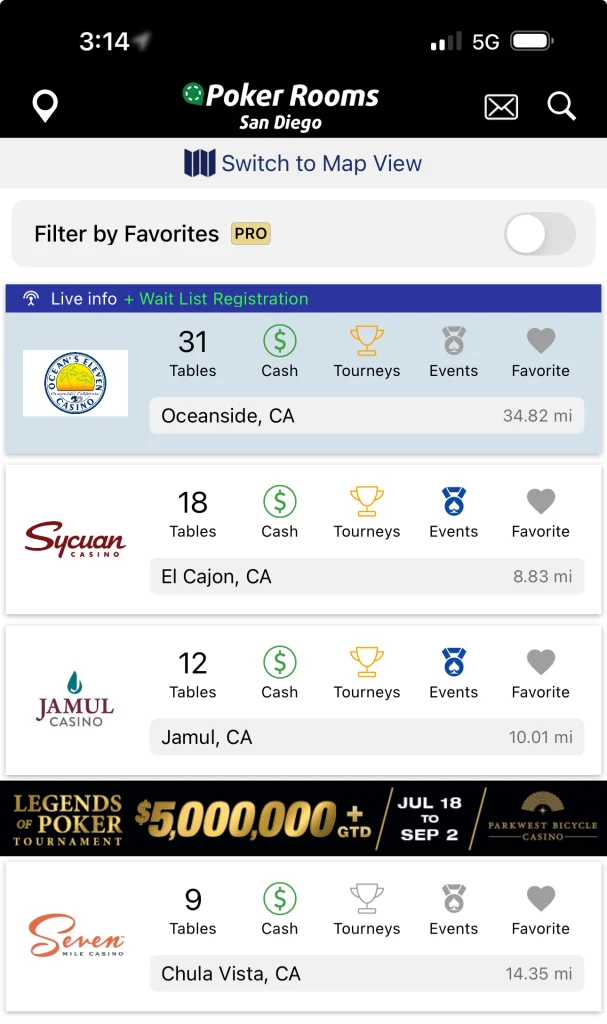Image resolution: width=607 pixels, height=1024 pixels.
Task: Favorite the Jamul poker room
Action: click(540, 673)
